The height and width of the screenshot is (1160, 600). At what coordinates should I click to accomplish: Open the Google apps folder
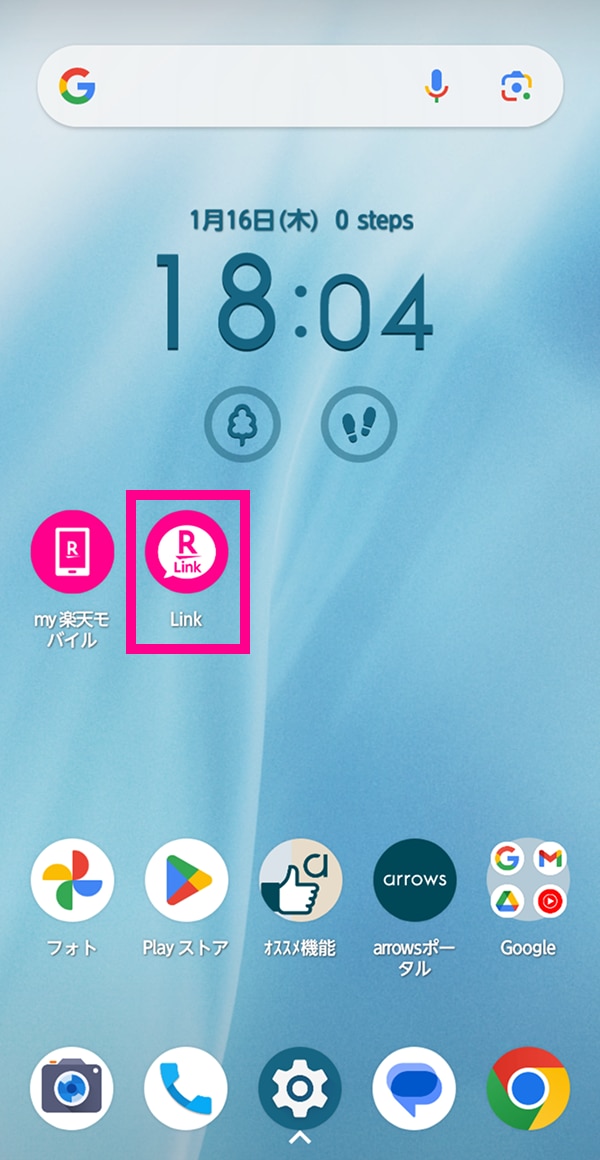528,880
